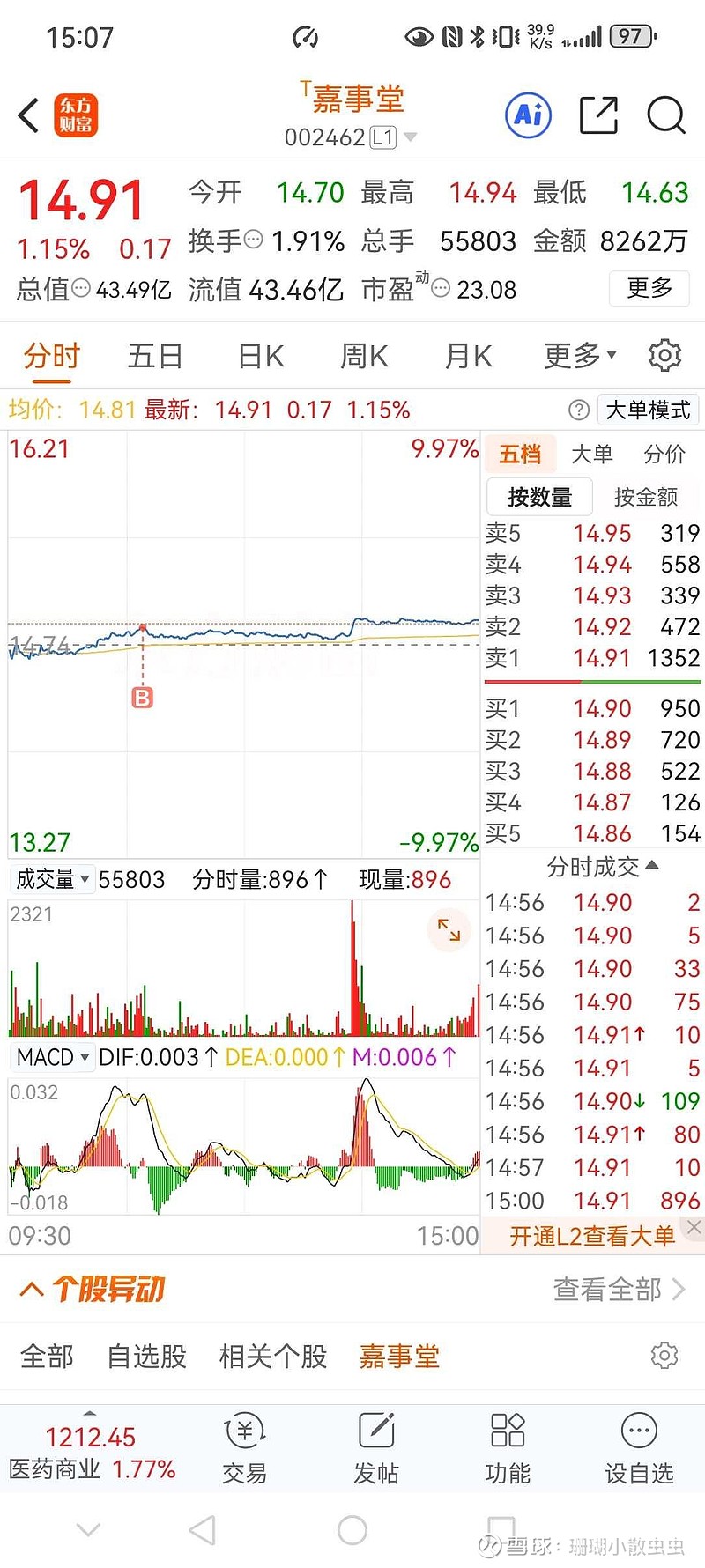This screenshot has width=705, height=1568.
Task: Tap the back arrow to exit stock page
Action: (28, 115)
